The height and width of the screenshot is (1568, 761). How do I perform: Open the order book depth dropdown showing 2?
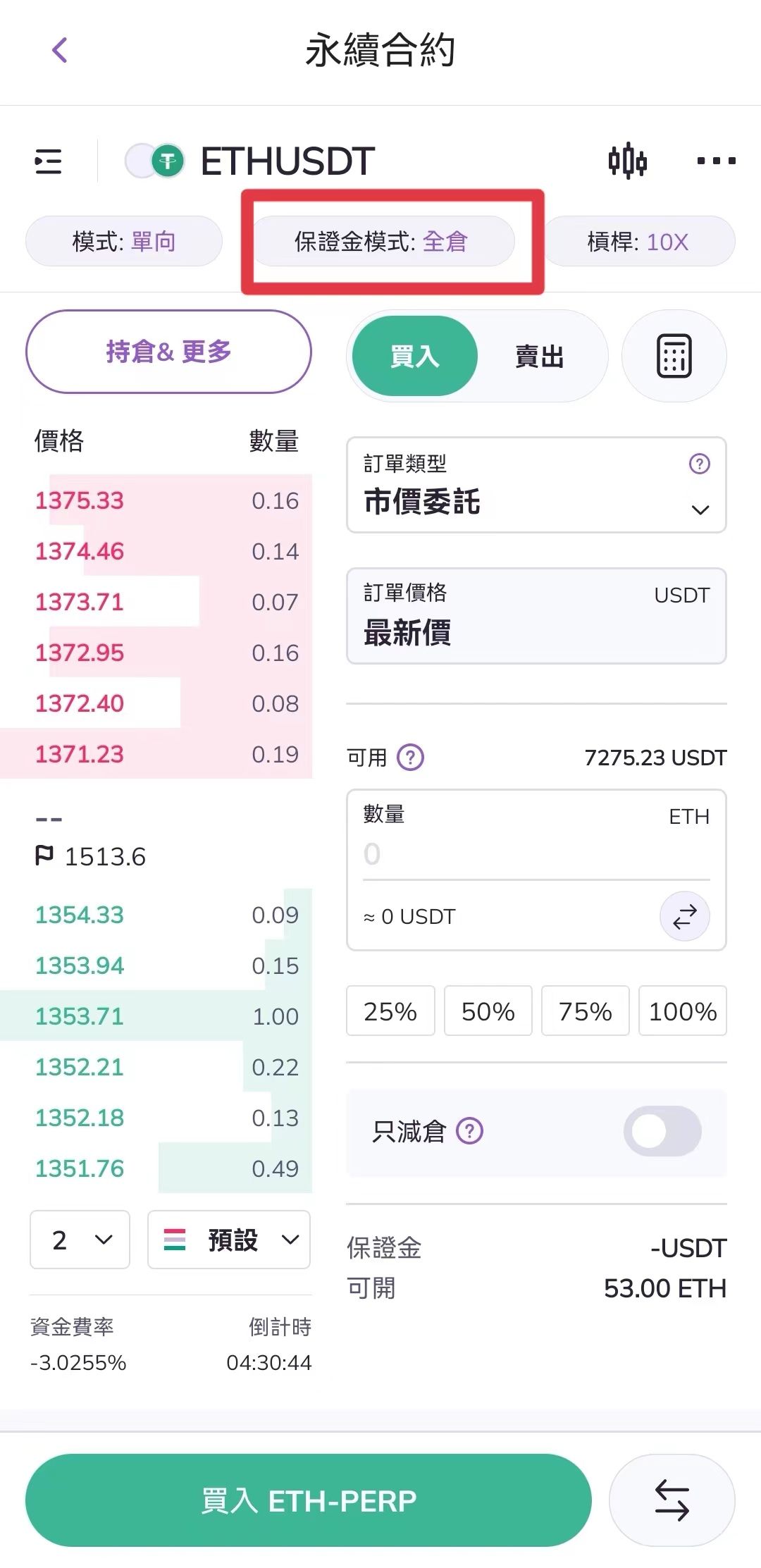(x=80, y=1240)
